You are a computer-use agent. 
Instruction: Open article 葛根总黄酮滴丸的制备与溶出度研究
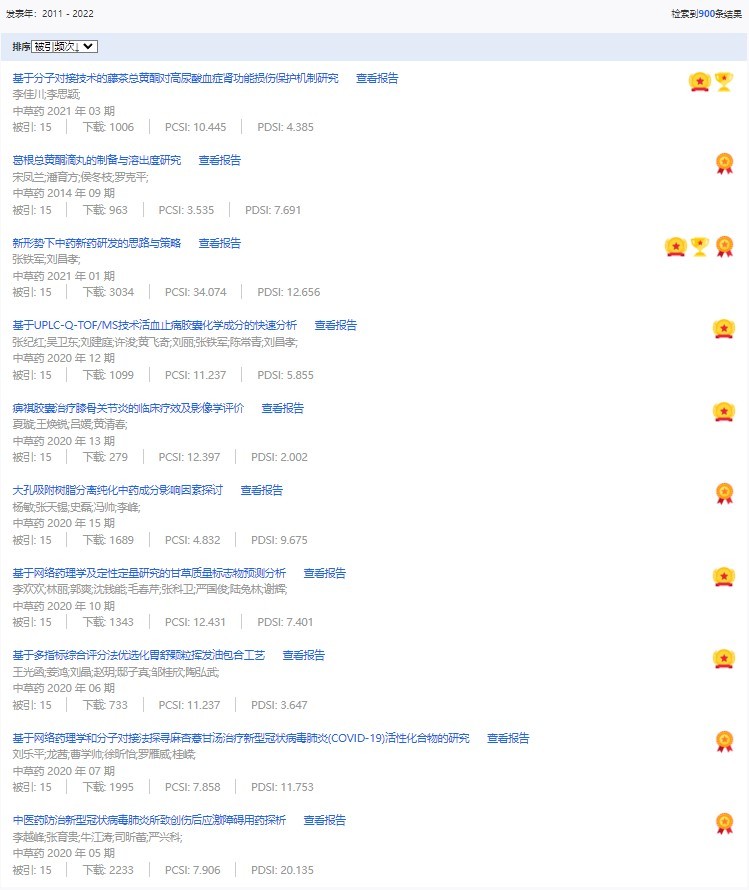point(97,160)
